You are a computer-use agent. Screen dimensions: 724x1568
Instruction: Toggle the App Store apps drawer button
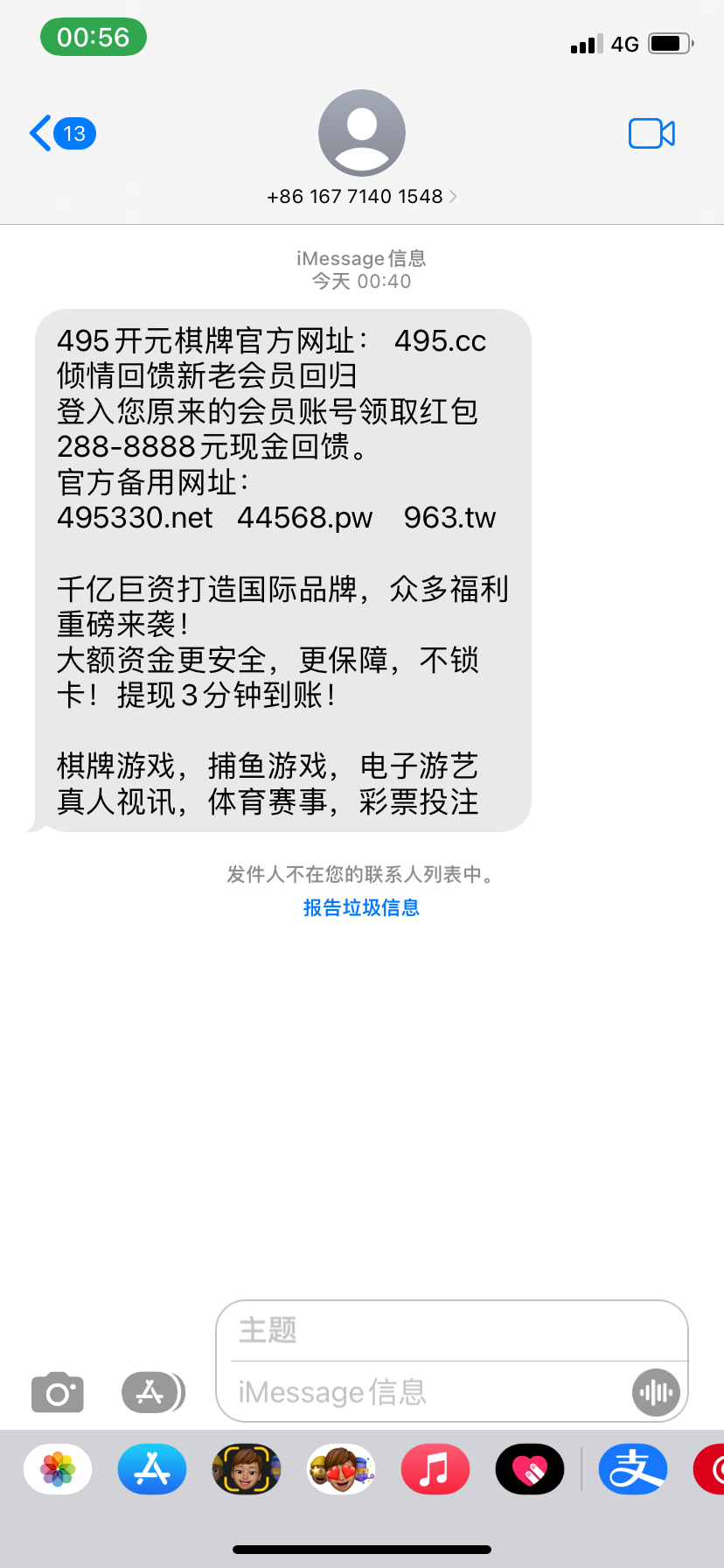pyautogui.click(x=152, y=1392)
